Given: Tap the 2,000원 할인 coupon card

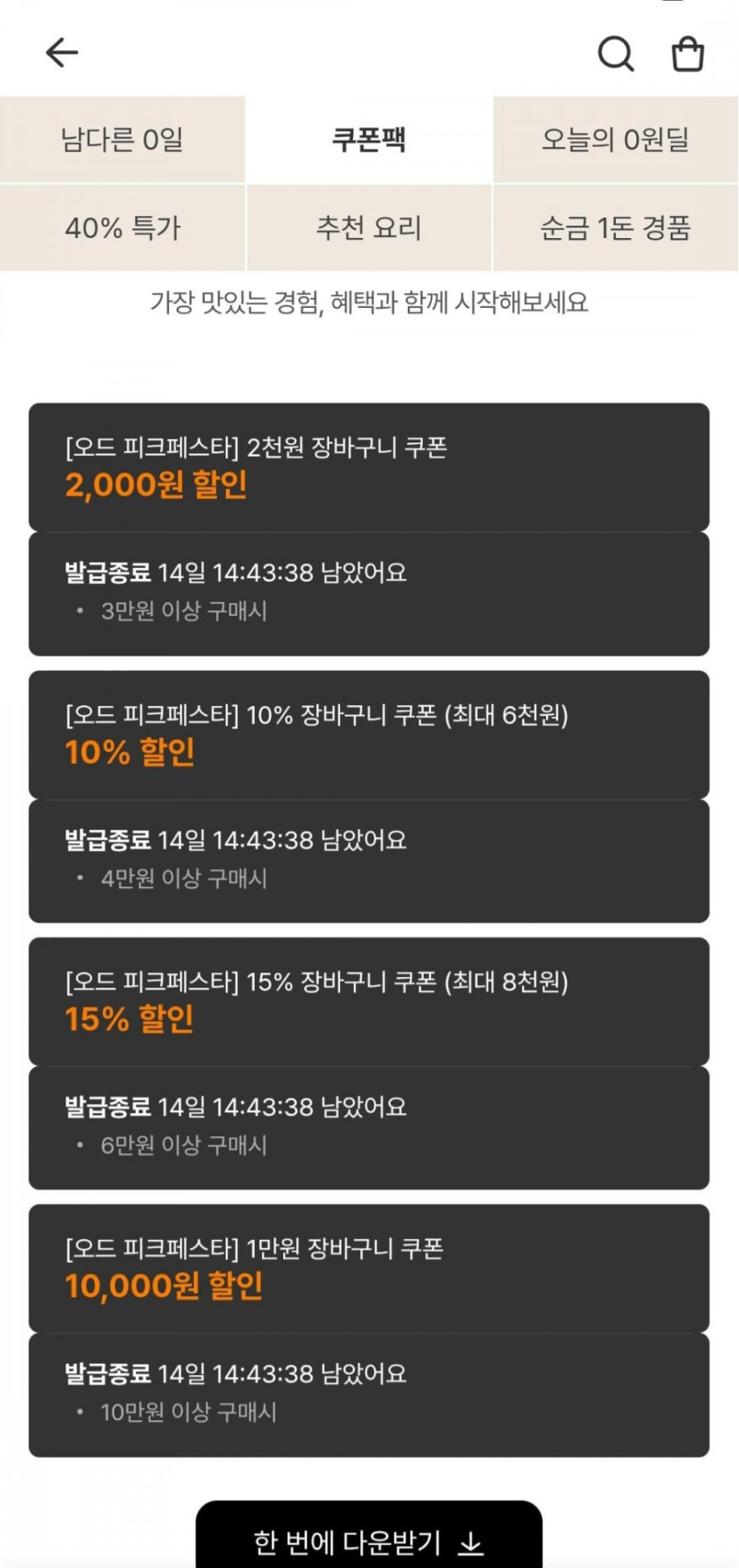Looking at the screenshot, I should (369, 529).
